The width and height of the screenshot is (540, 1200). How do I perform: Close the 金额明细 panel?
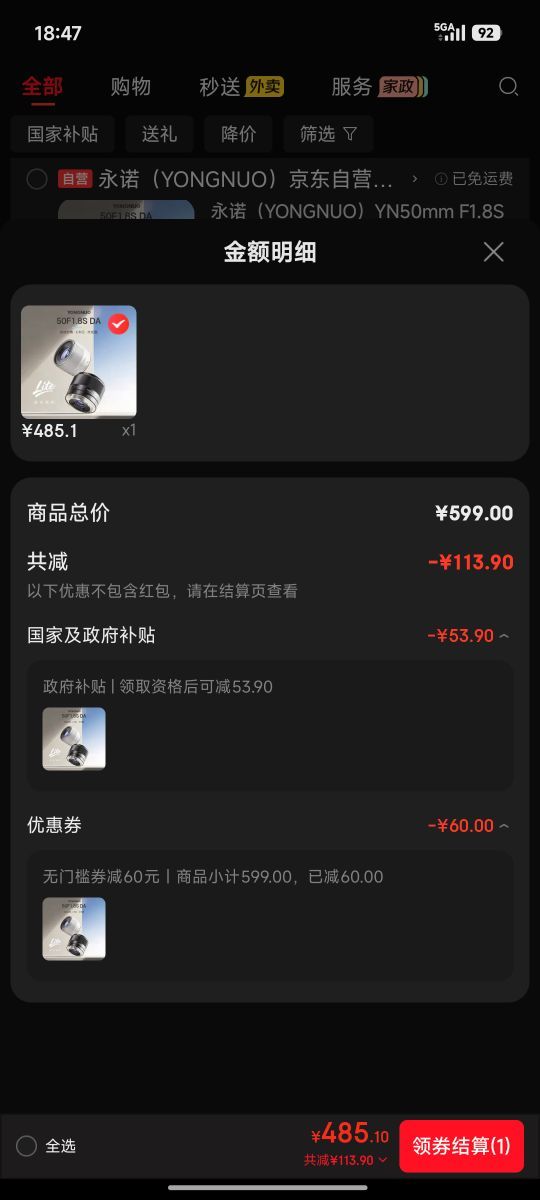(493, 252)
